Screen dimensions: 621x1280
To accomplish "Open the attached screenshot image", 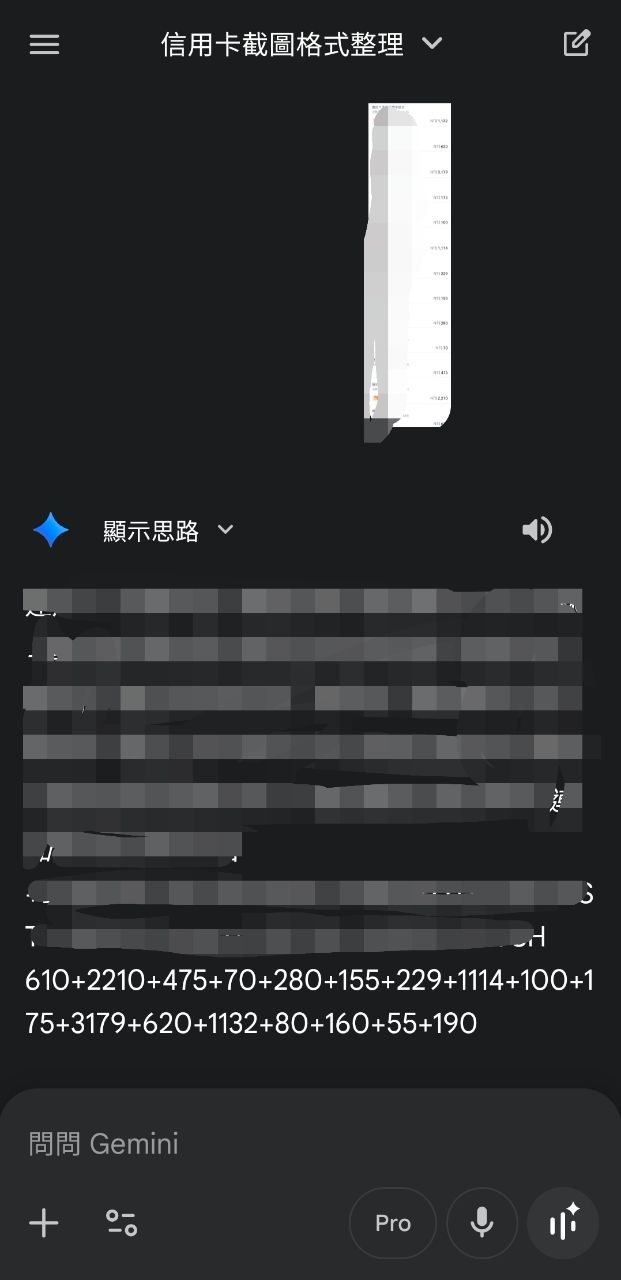I will 408,272.
